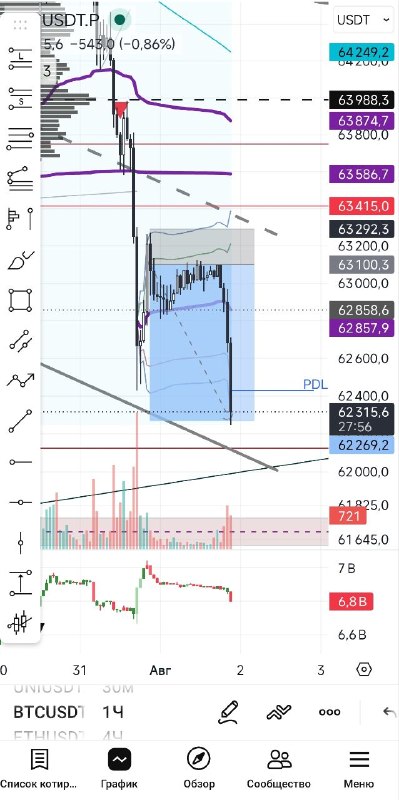Image resolution: width=399 pixels, height=800 pixels.
Task: Open drawing tools pencil icon
Action: coord(228,712)
